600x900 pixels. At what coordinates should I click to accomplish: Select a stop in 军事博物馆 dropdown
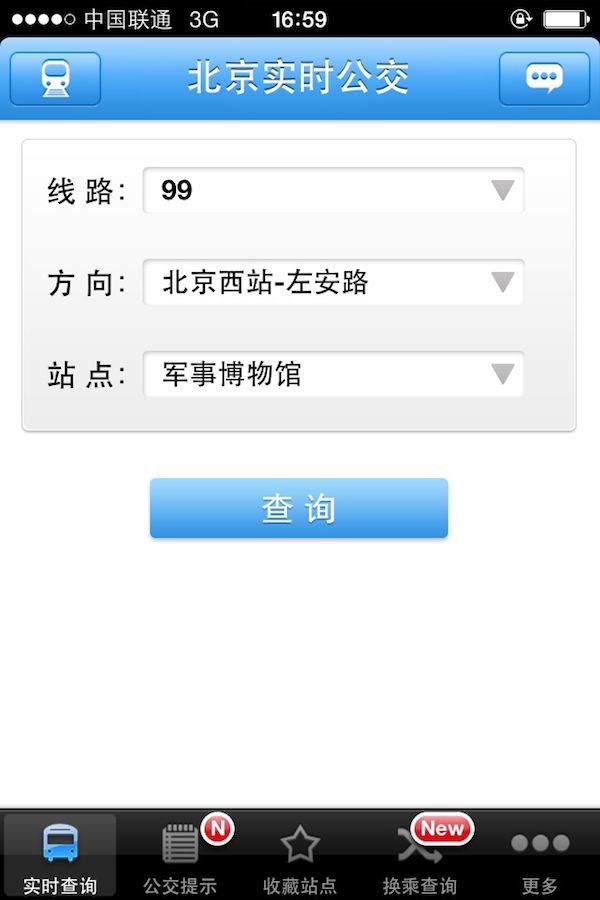(333, 375)
